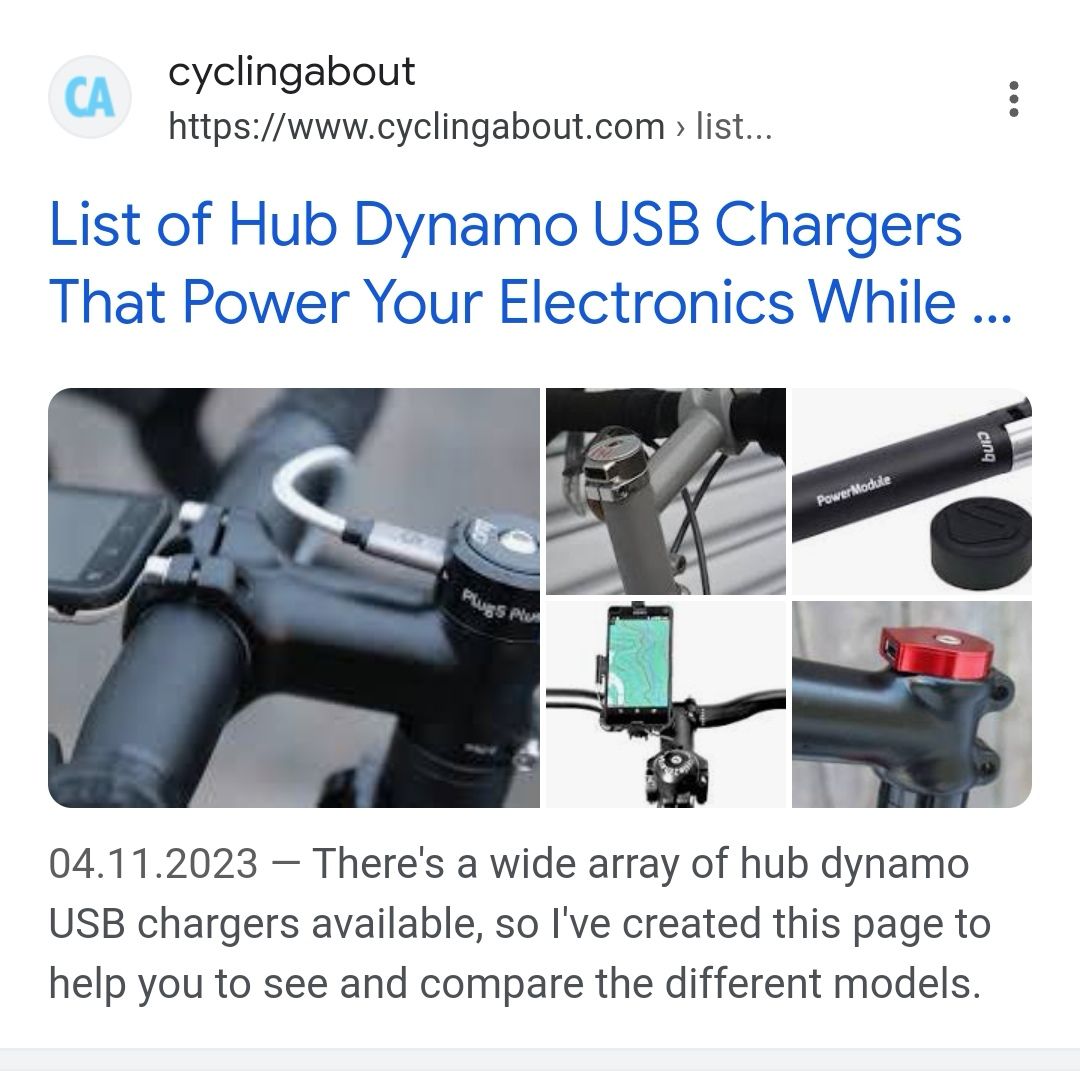Screen dimensions: 1080x1071
Task: Tap the cyclingabout.com site URL
Action: pos(470,127)
